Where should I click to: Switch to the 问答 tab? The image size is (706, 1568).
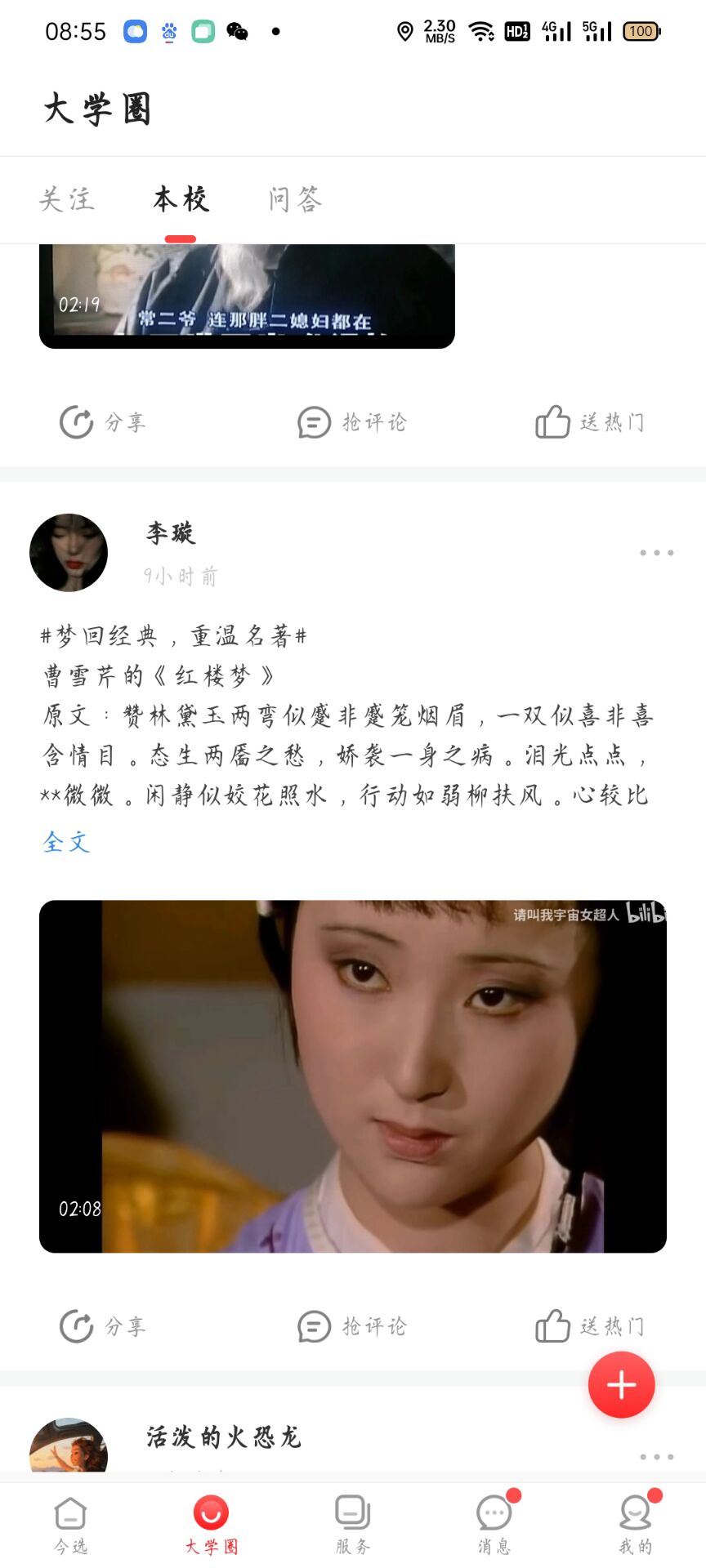point(295,199)
